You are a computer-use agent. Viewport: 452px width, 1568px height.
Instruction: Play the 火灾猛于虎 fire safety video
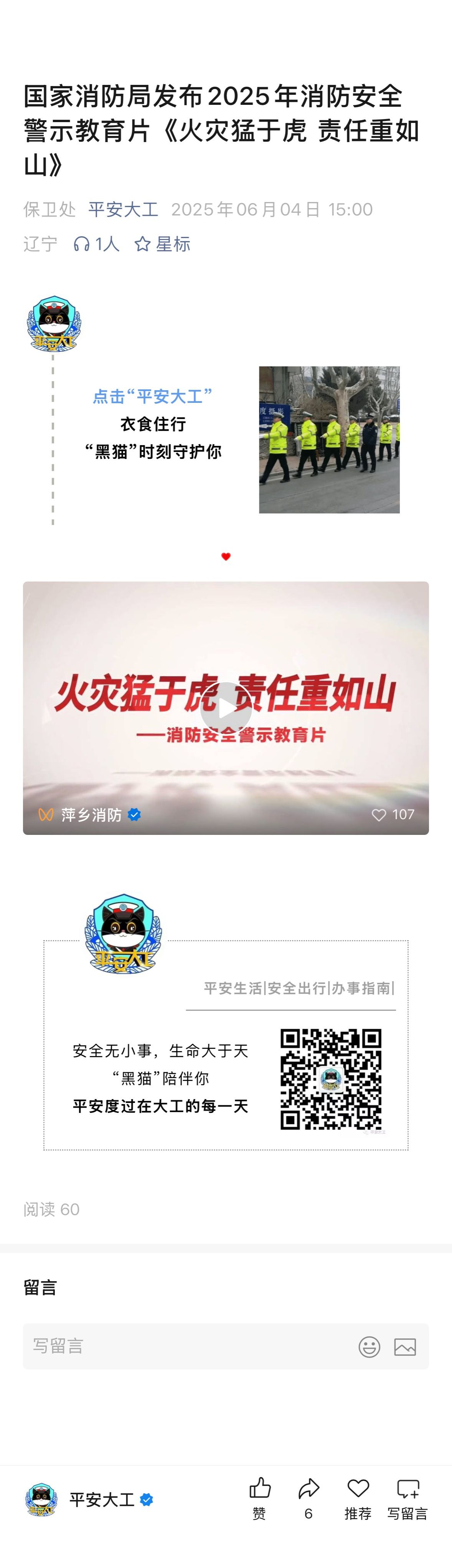point(226,708)
